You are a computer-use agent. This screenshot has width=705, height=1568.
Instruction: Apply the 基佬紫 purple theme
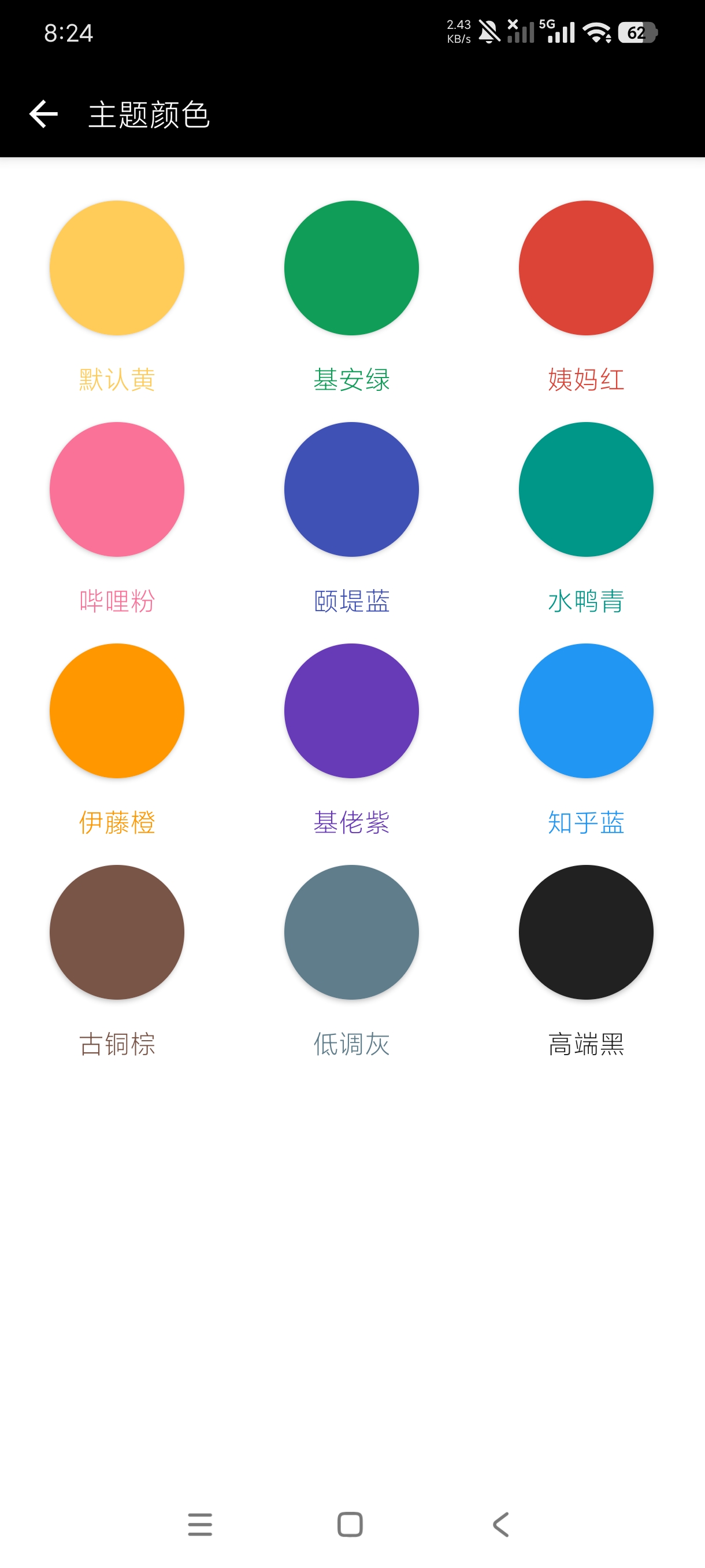[351, 711]
